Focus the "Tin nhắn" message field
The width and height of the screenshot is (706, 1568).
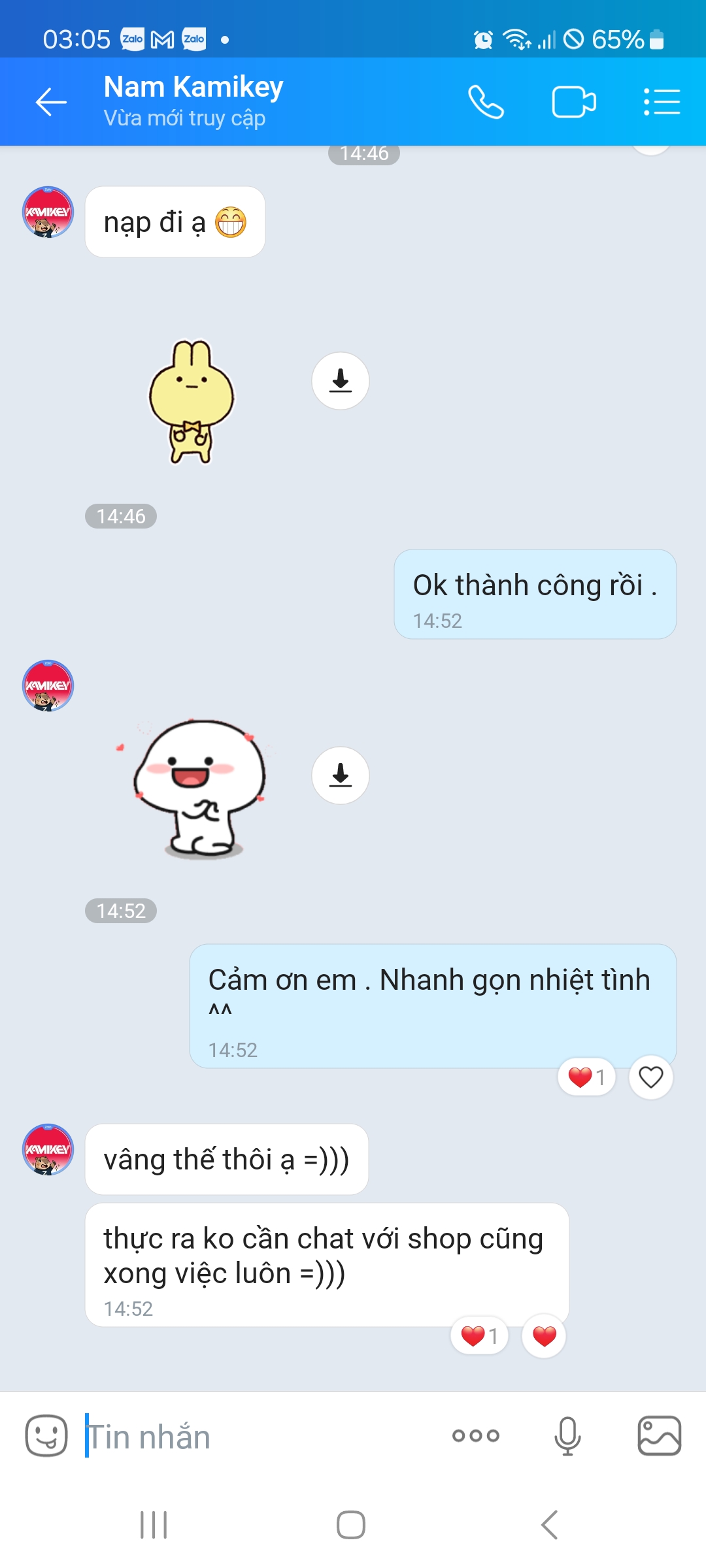[261, 1436]
